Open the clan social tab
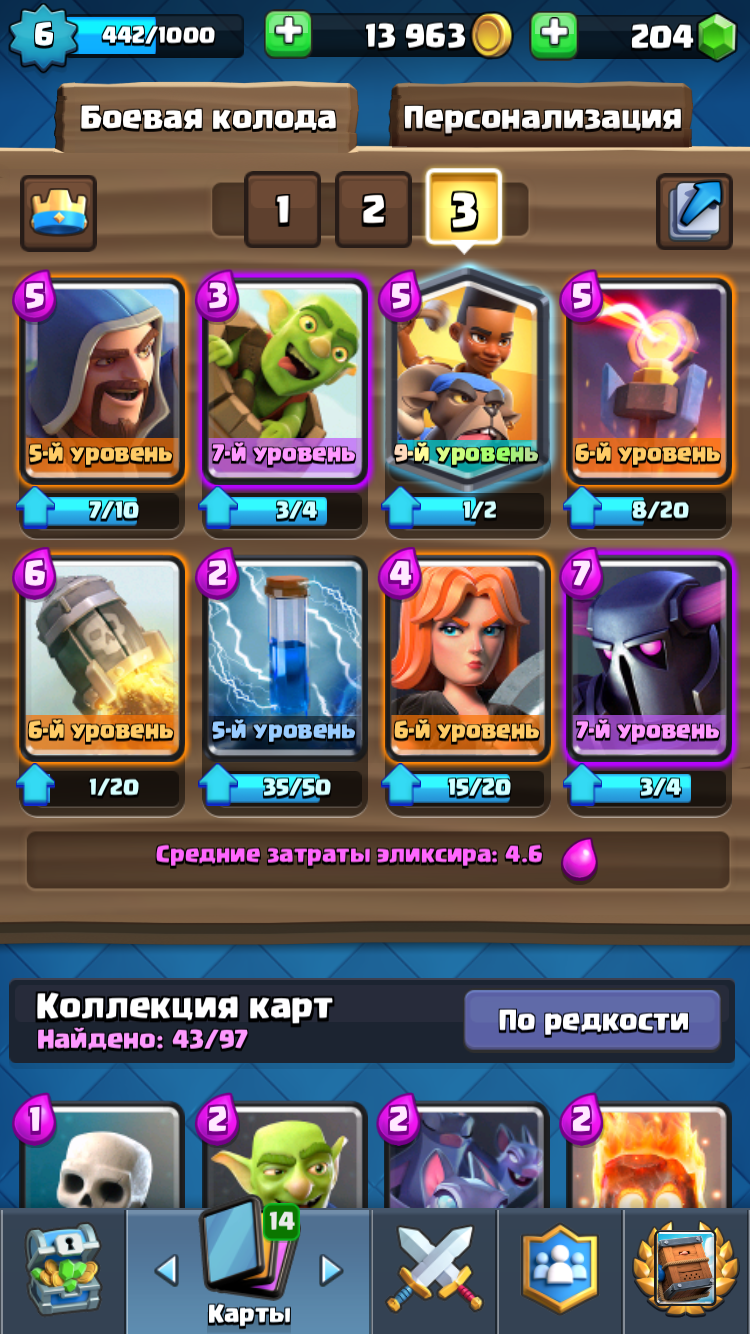This screenshot has height=1334, width=750. click(560, 1270)
